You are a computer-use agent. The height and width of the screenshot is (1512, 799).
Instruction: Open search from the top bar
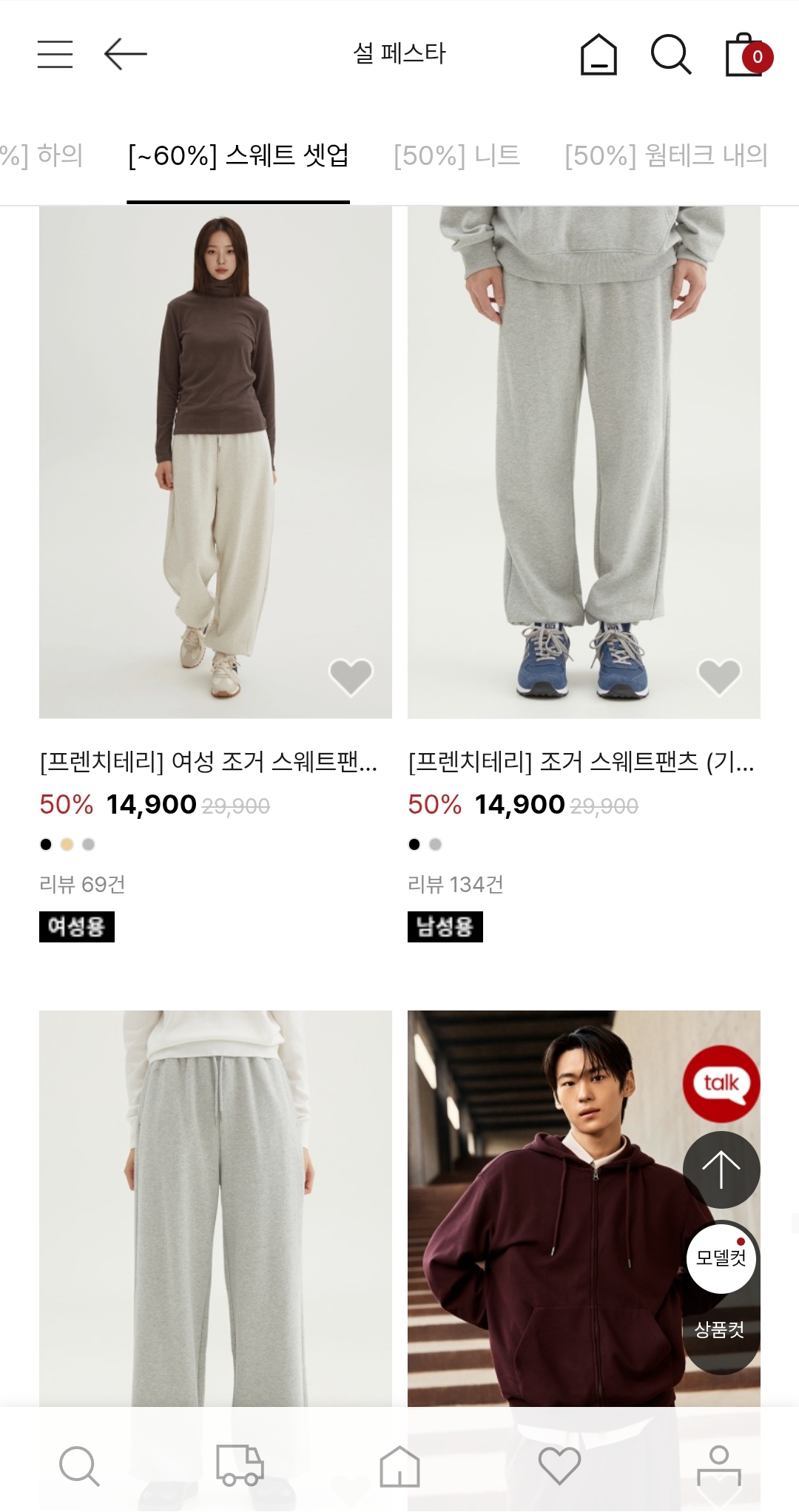click(x=670, y=54)
